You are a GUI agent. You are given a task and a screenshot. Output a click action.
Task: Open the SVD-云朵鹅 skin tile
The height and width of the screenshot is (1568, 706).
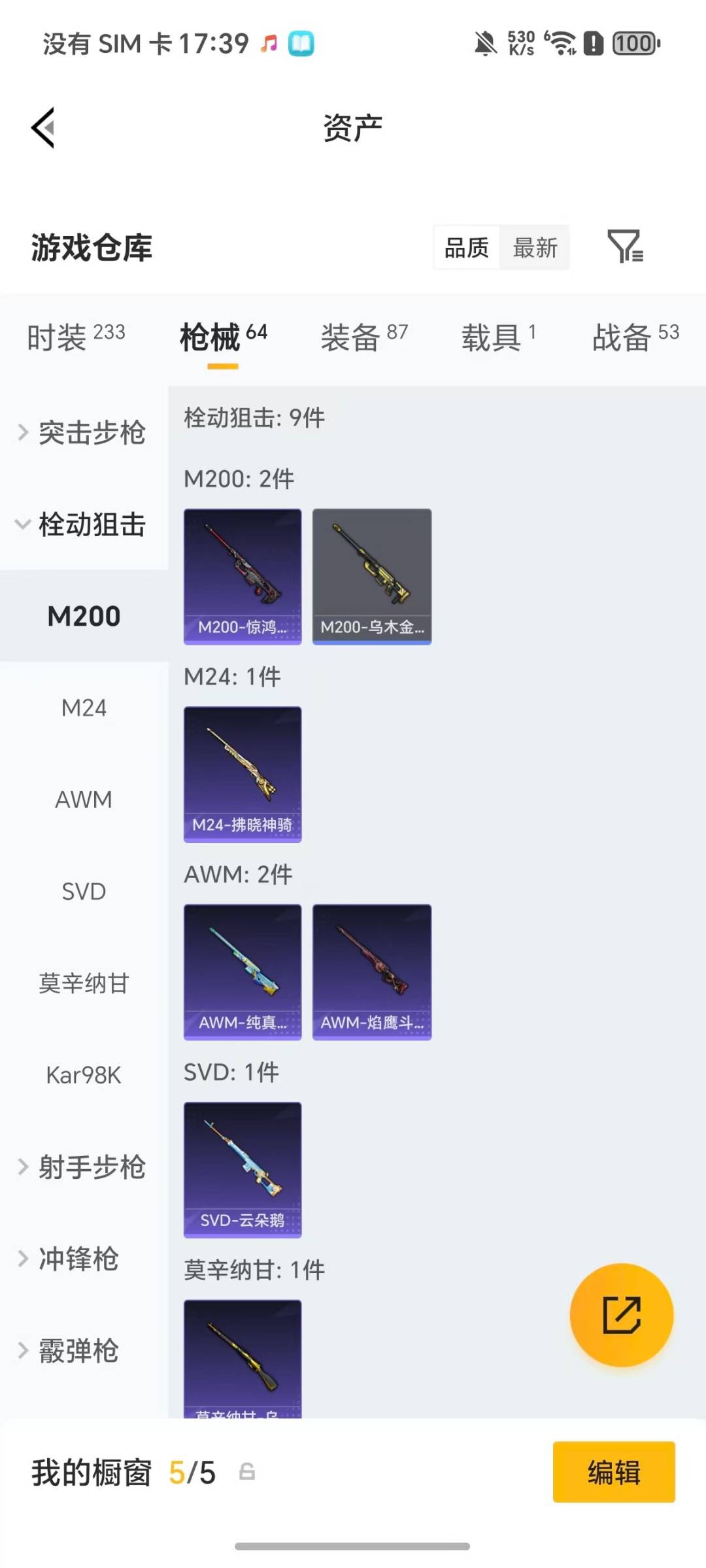tap(243, 1170)
